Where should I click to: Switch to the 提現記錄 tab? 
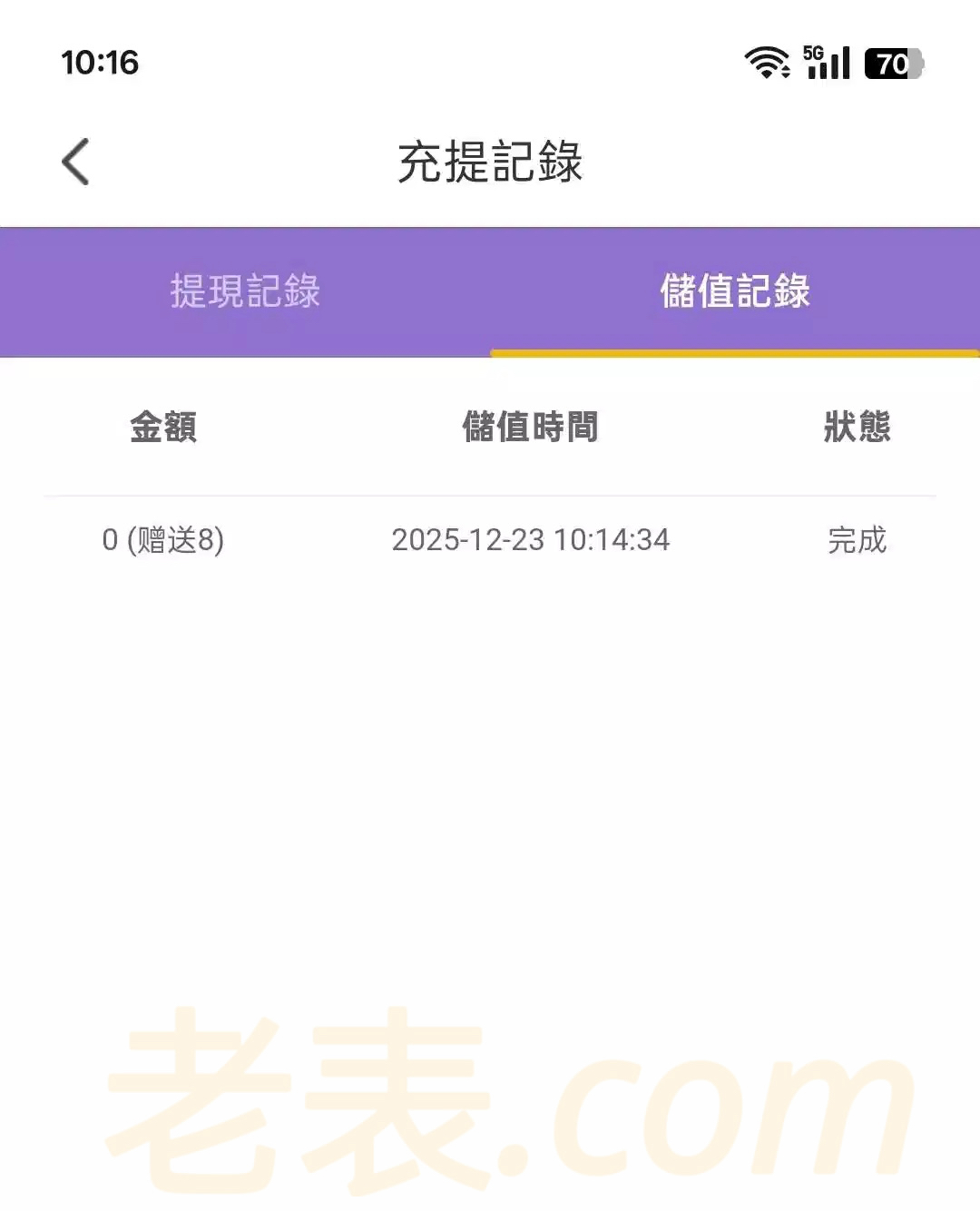click(x=245, y=291)
